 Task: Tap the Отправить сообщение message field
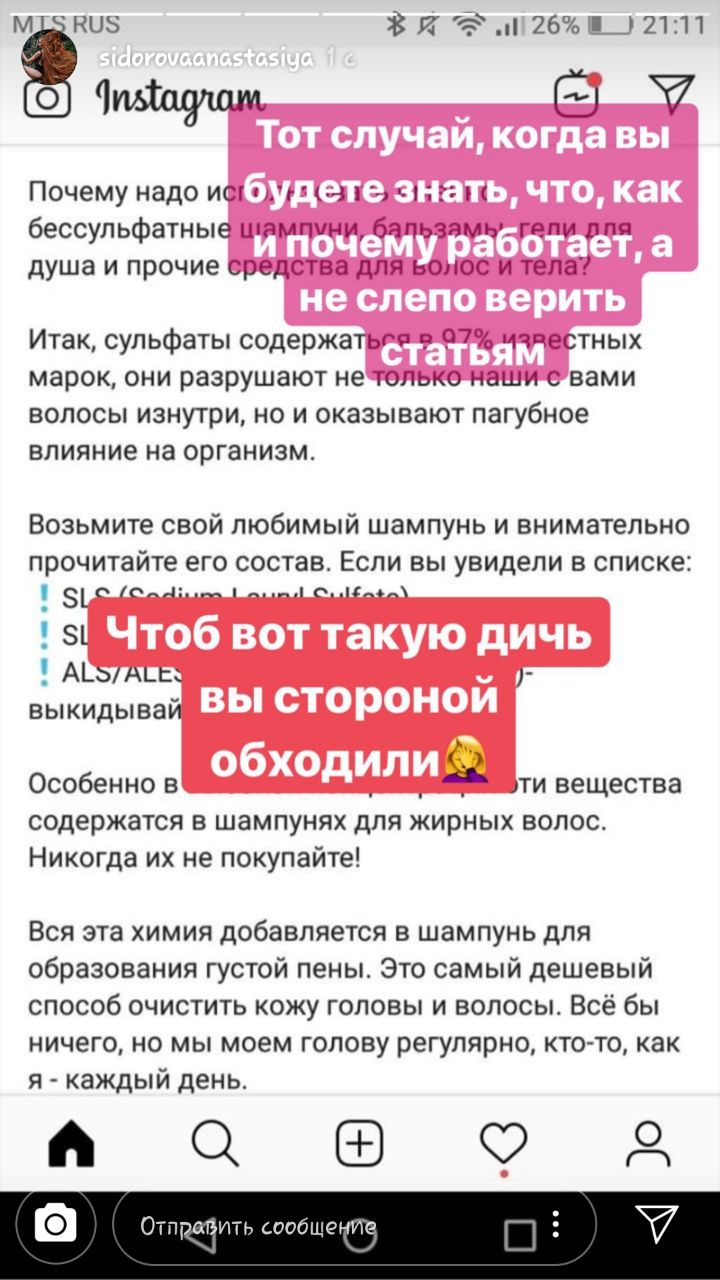(x=354, y=1225)
